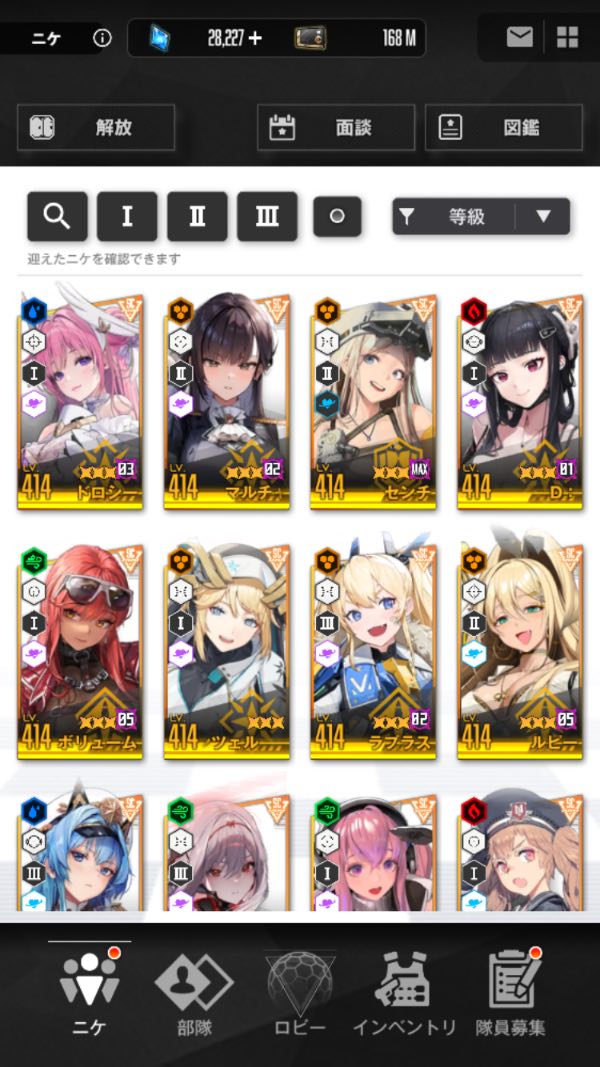Tap the magnifier search filter
The width and height of the screenshot is (600, 1067).
pos(57,216)
